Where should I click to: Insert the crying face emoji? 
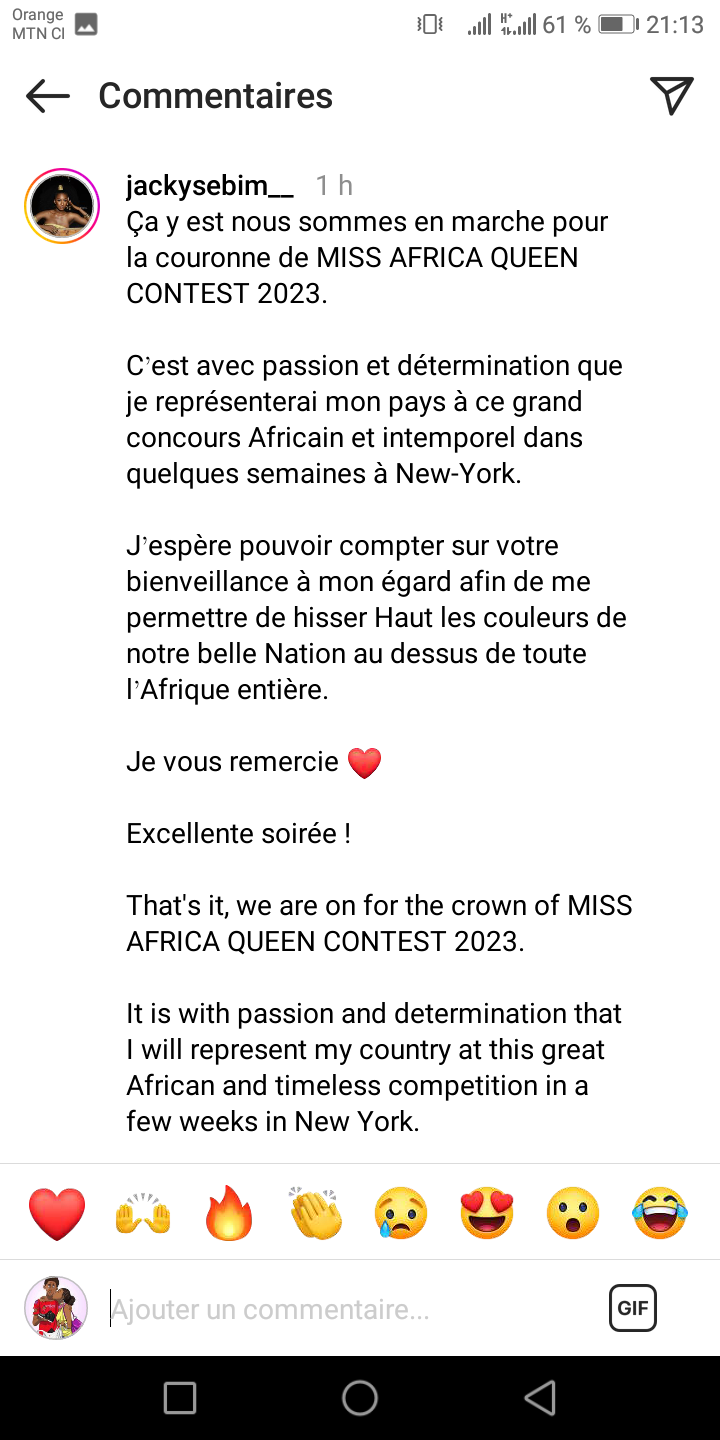tap(402, 1214)
